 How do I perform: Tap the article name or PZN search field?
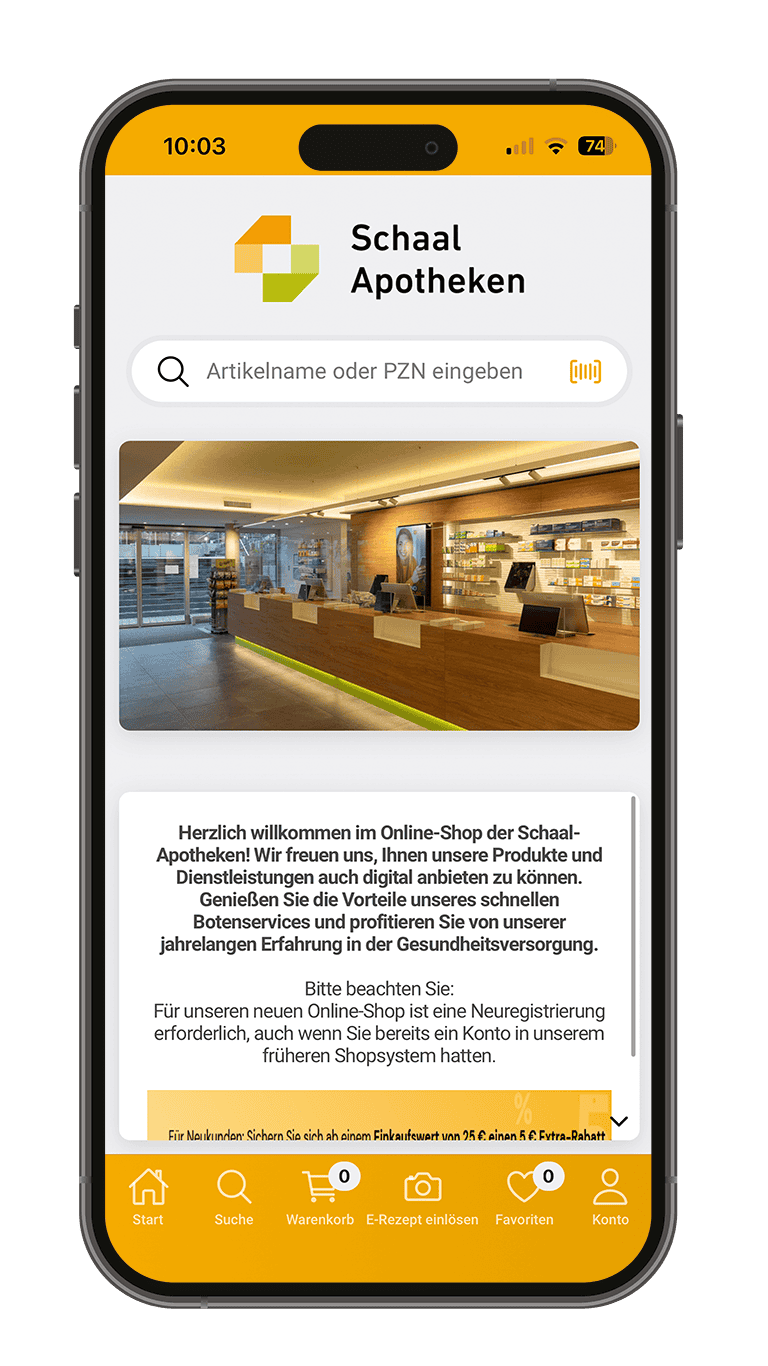364,372
